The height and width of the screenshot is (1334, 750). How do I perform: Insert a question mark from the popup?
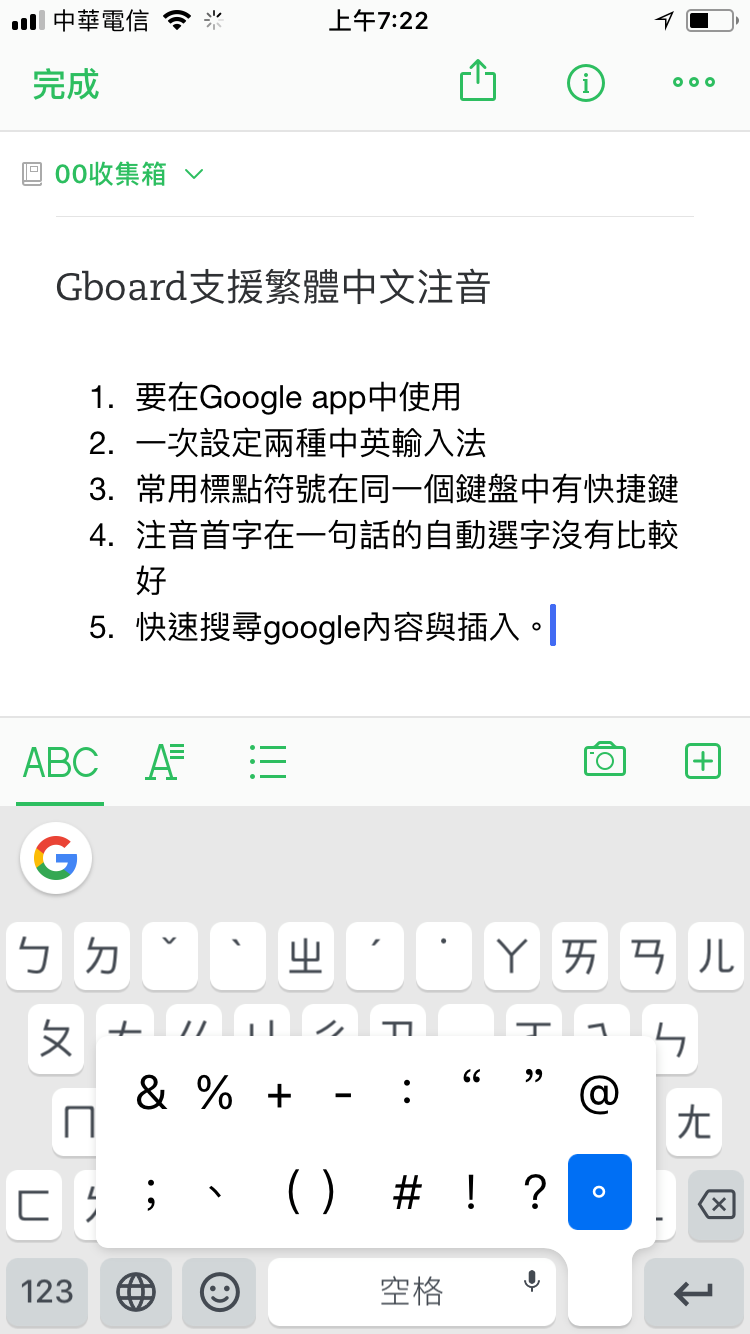point(535,1192)
